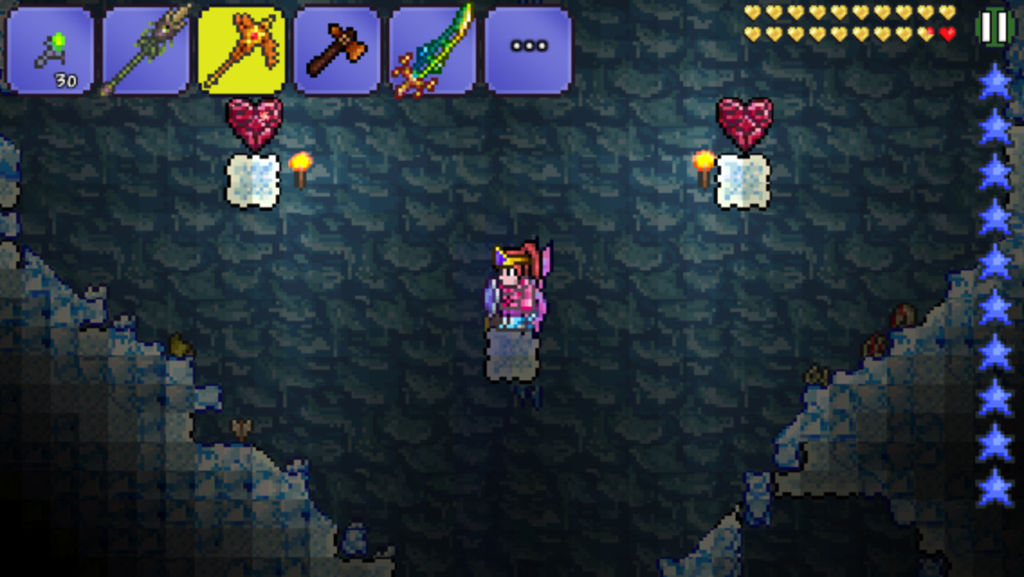
Task: Tap the highlighted golden pickaxe slot
Action: tap(242, 50)
